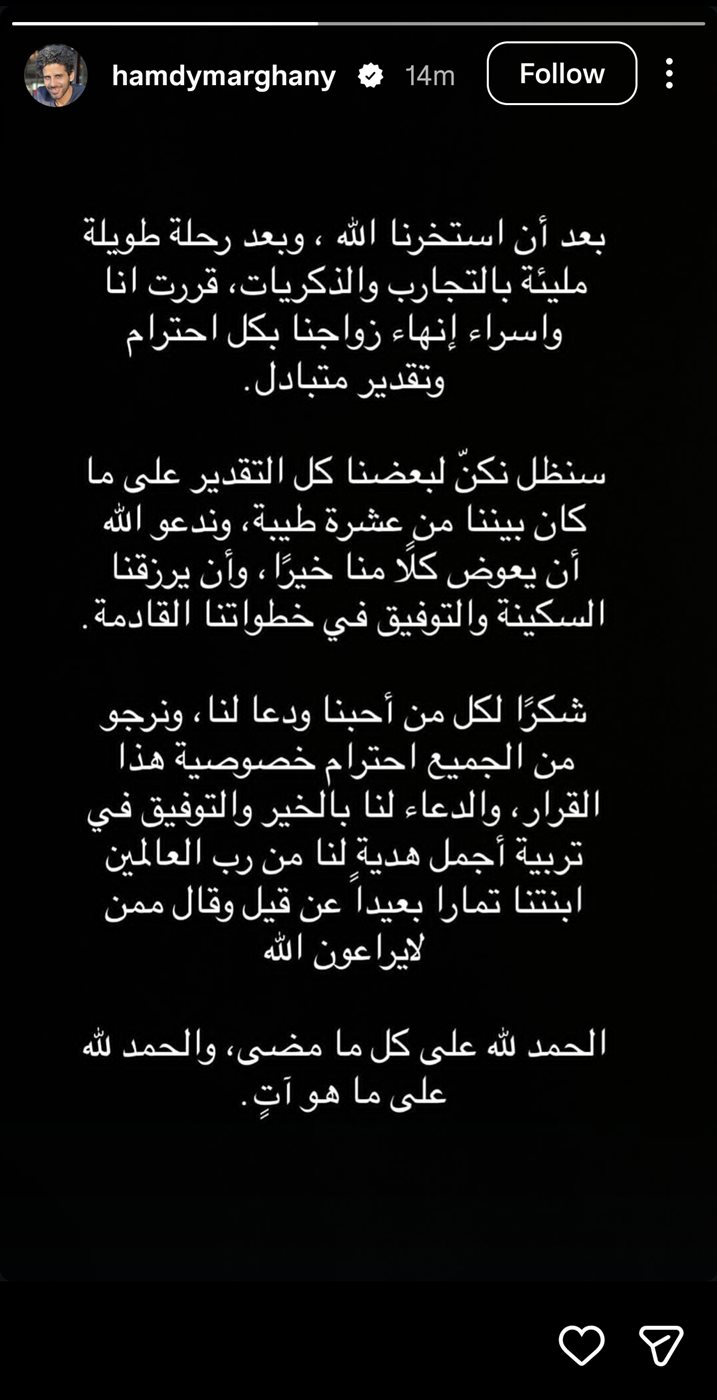Like this story with the heart
The image size is (717, 1400).
[x=581, y=1345]
